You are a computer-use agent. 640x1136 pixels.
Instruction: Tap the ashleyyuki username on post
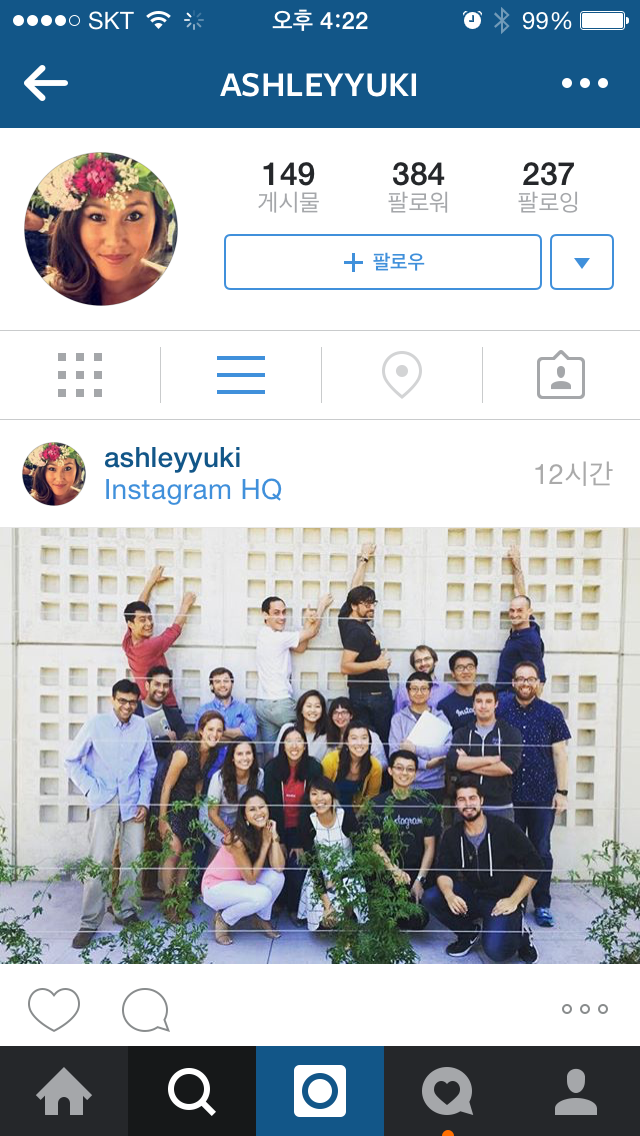coord(172,458)
